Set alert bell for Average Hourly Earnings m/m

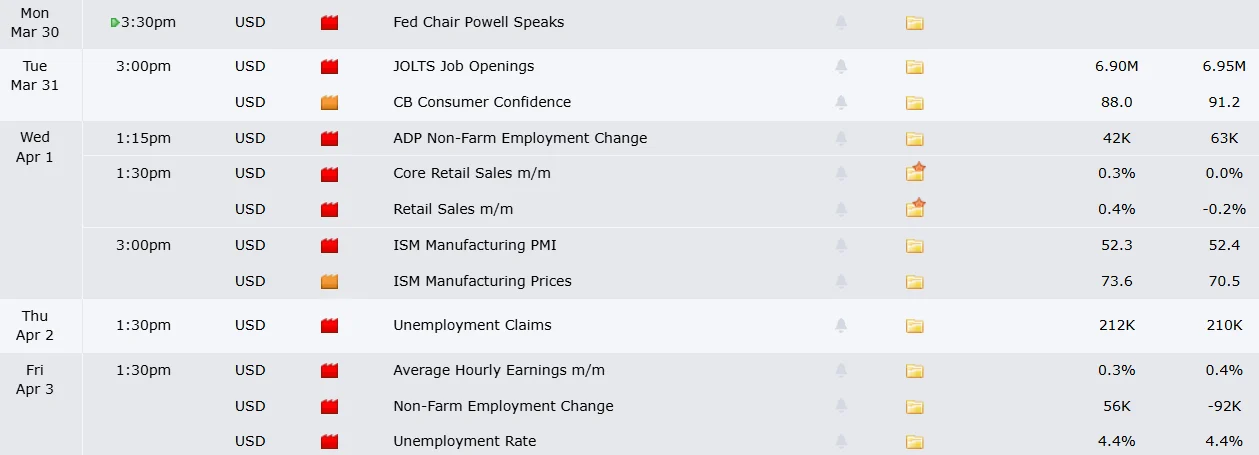841,370
